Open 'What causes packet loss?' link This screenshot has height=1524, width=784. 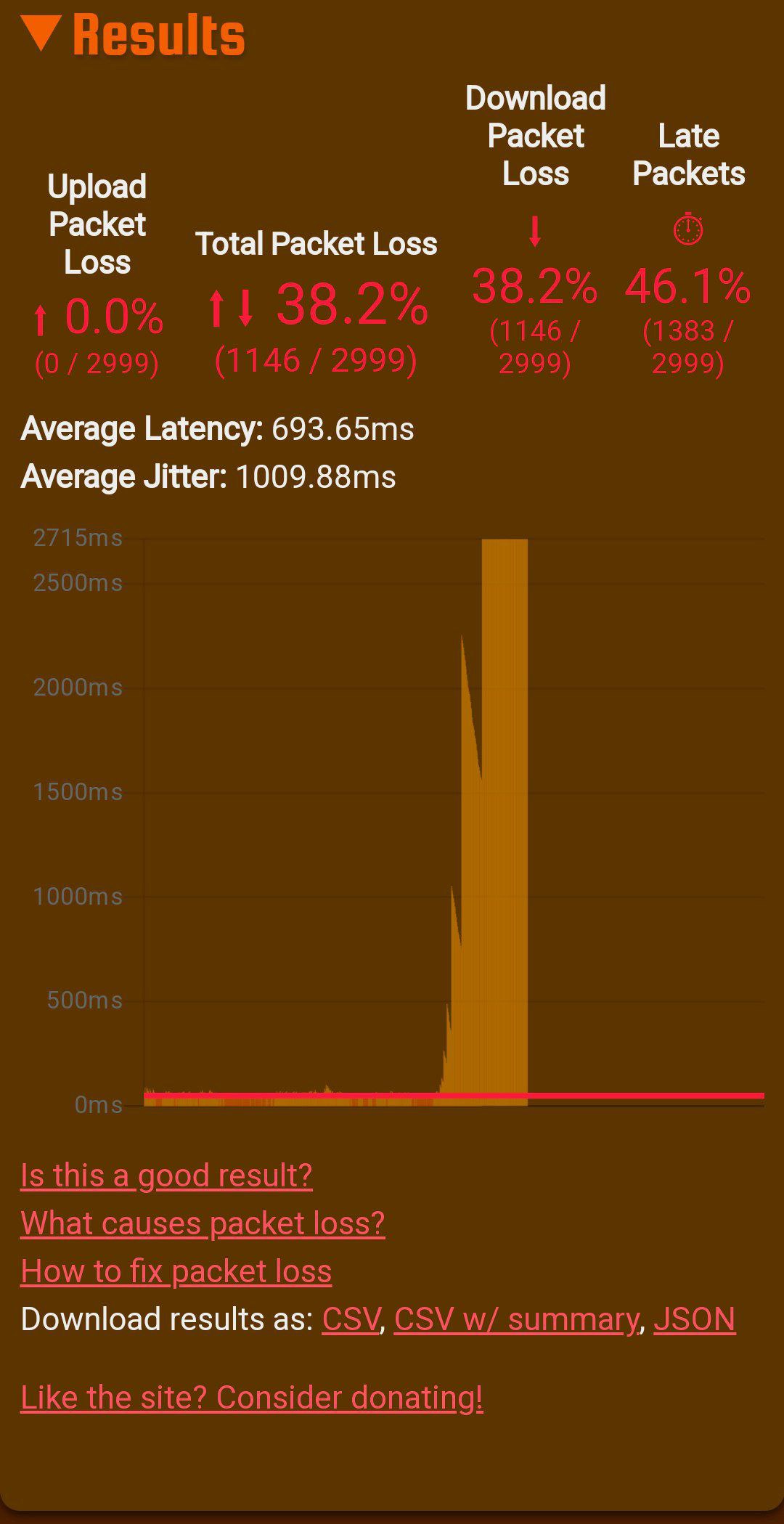[203, 1223]
